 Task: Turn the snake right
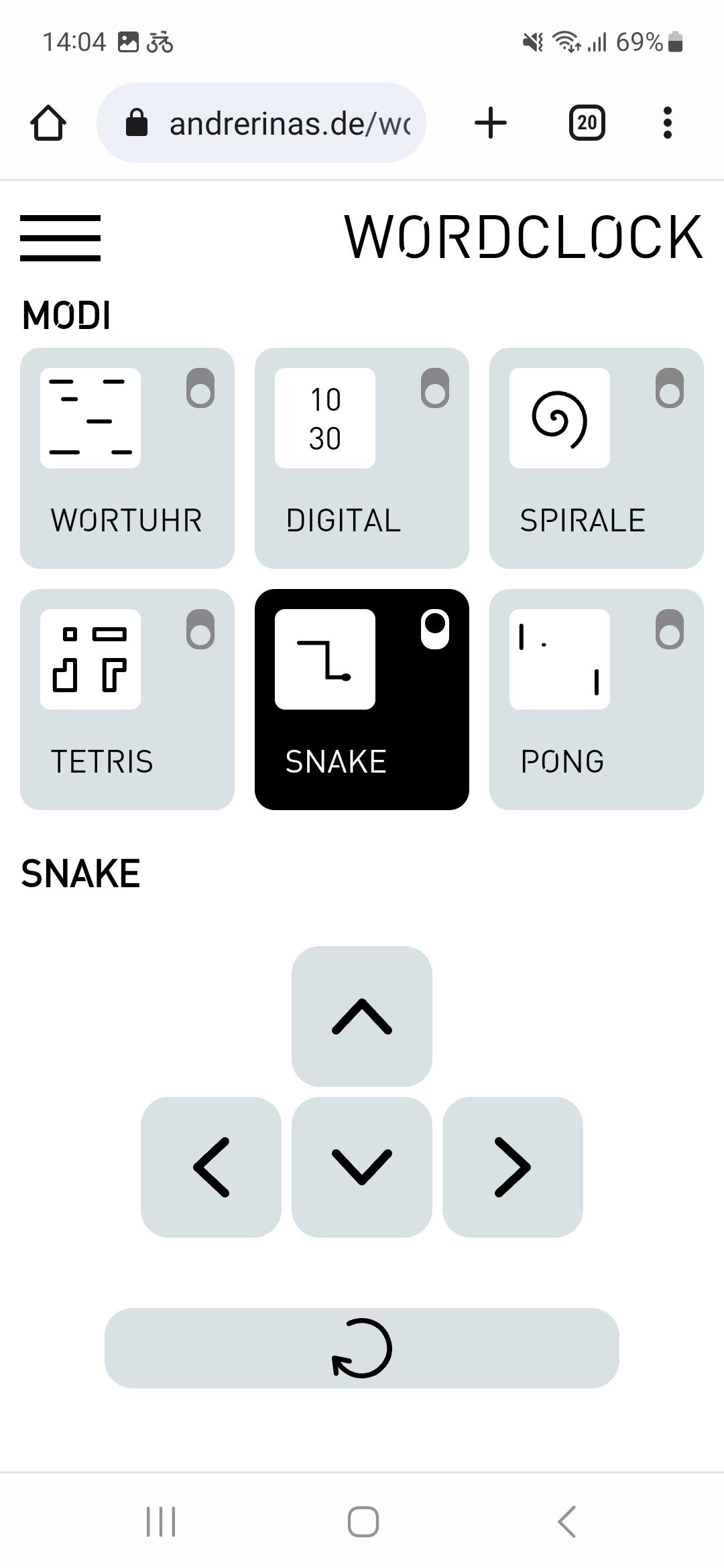pos(513,1167)
